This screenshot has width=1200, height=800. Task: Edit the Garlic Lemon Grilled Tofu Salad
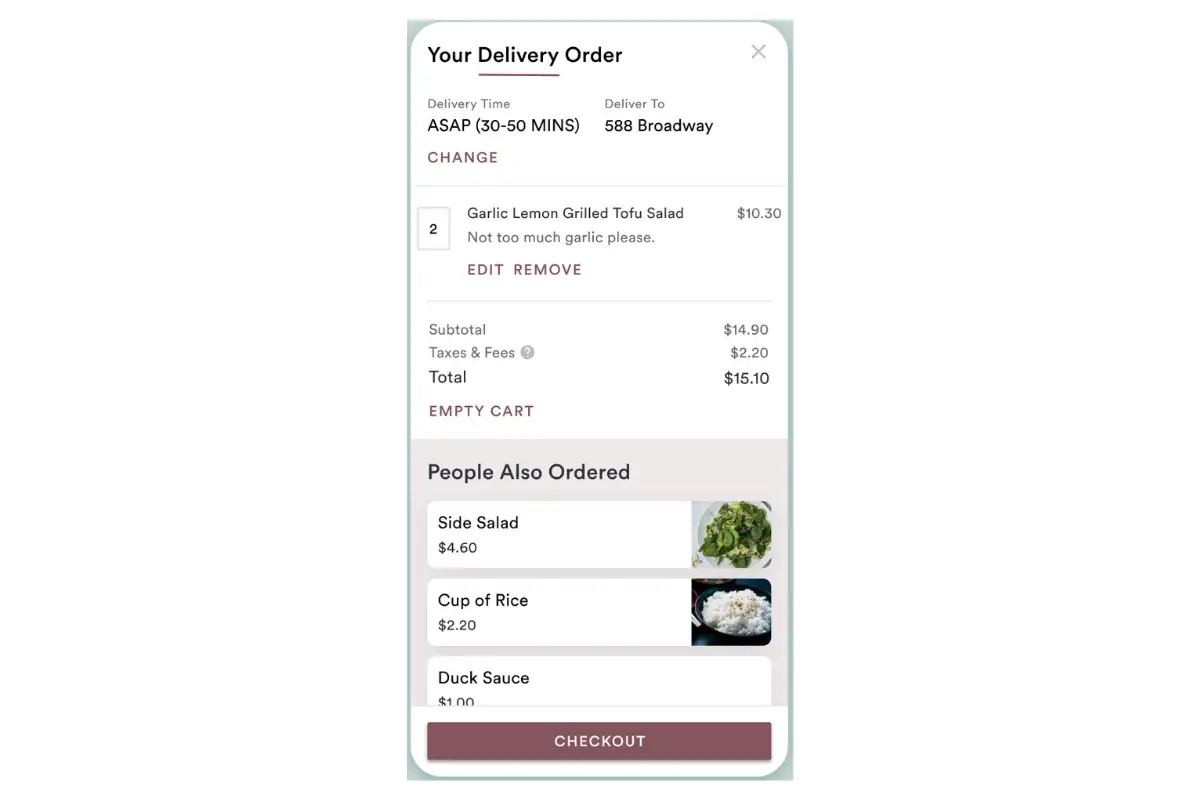(x=485, y=270)
